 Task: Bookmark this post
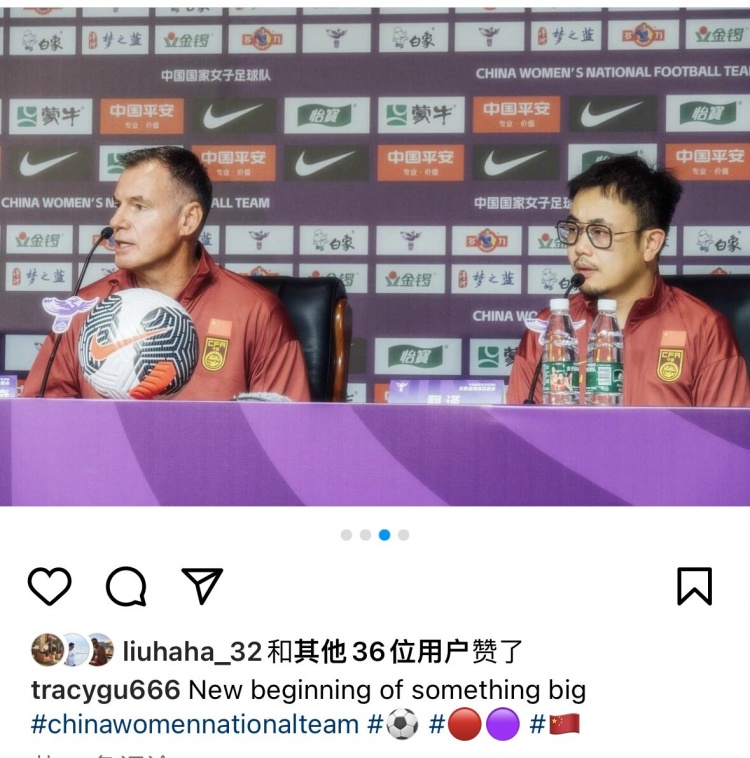tap(694, 586)
